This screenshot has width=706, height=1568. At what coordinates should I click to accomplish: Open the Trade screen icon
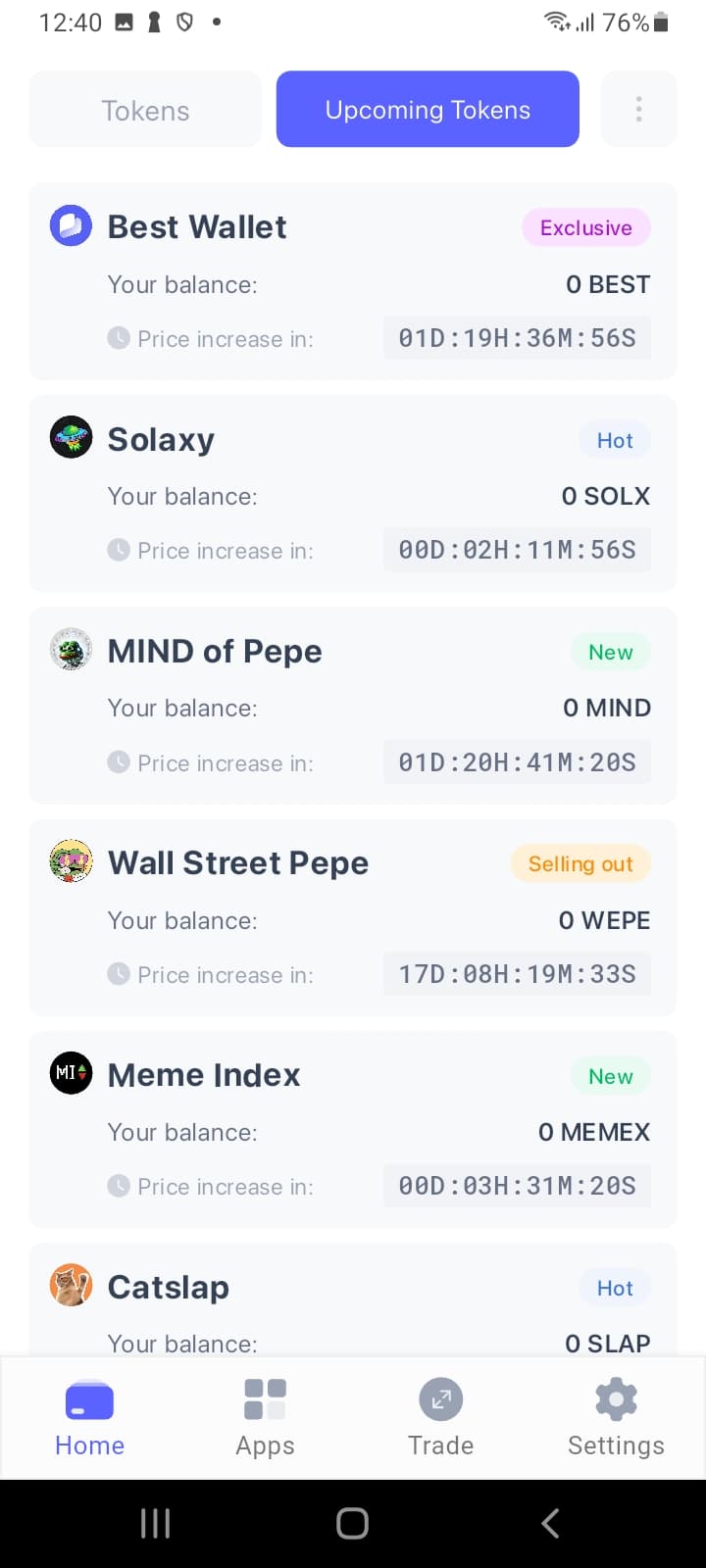pyautogui.click(x=440, y=1399)
